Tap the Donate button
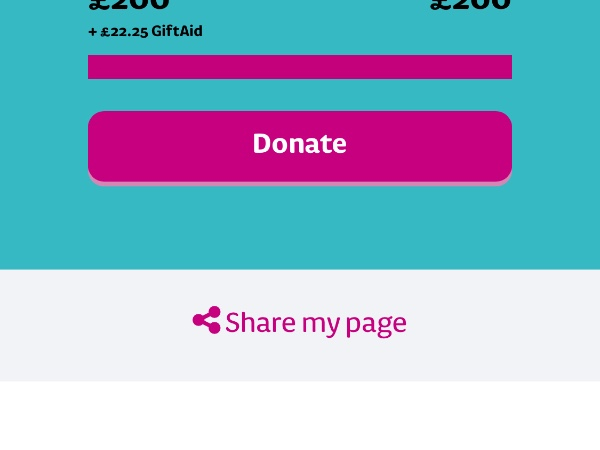The height and width of the screenshot is (450, 600). 300,145
